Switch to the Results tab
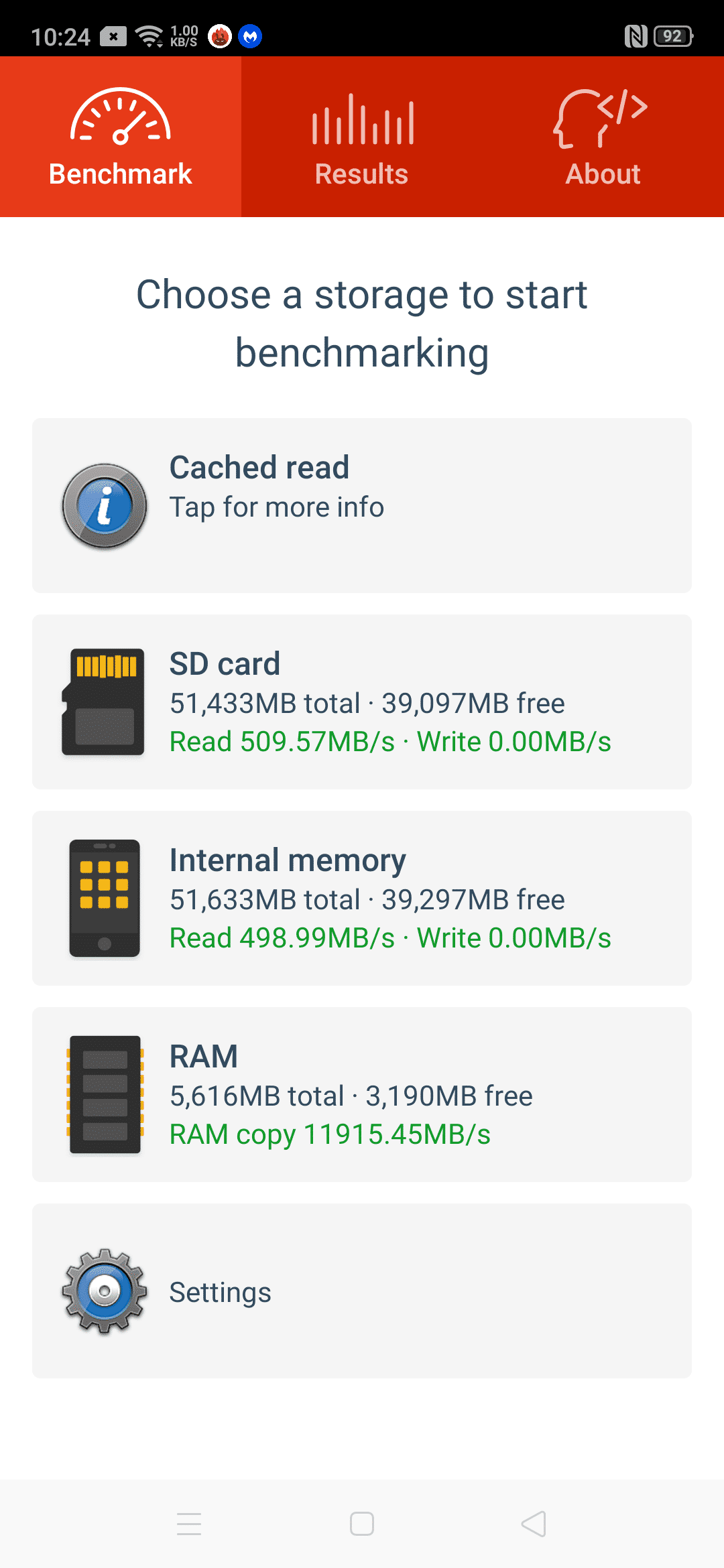 [x=362, y=137]
